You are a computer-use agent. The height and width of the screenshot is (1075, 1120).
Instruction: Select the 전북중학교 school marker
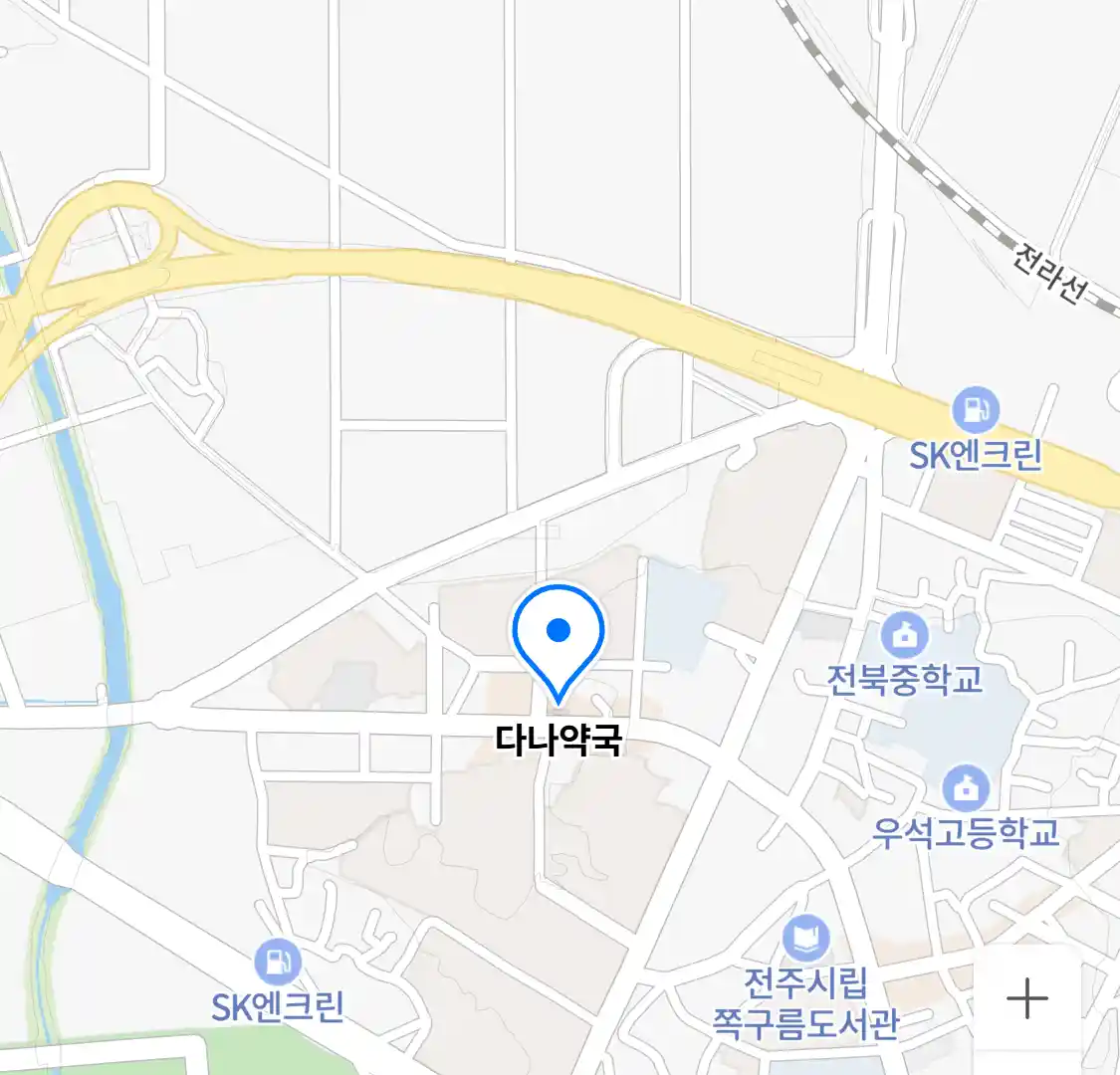click(904, 635)
